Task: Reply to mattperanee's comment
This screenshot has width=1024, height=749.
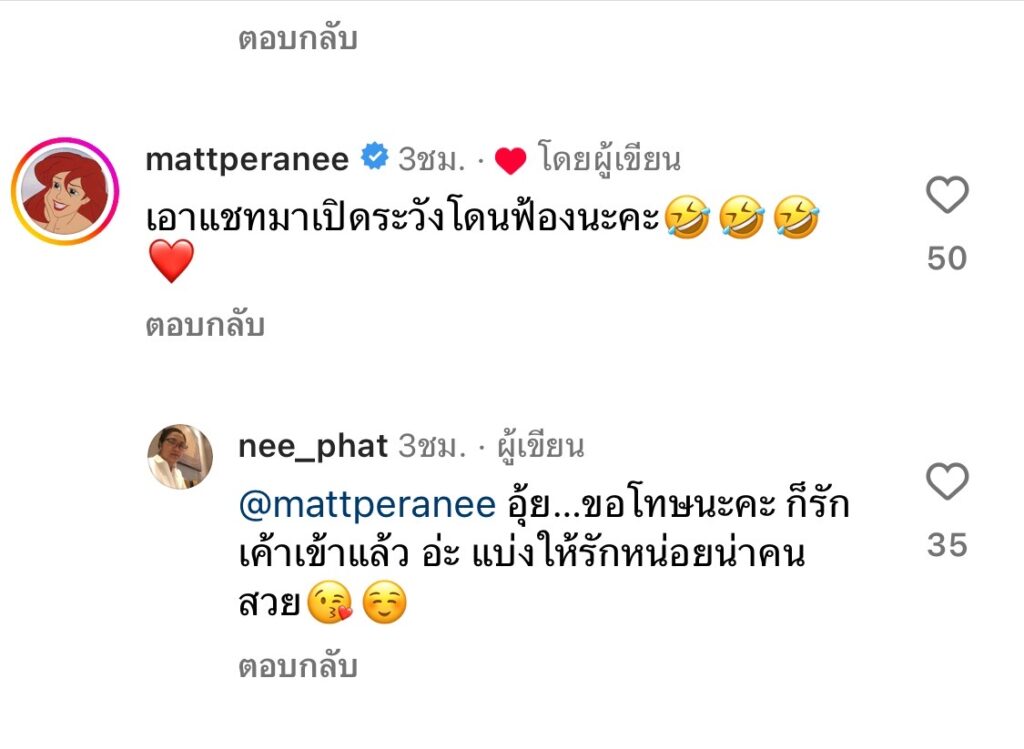Action: tap(205, 326)
